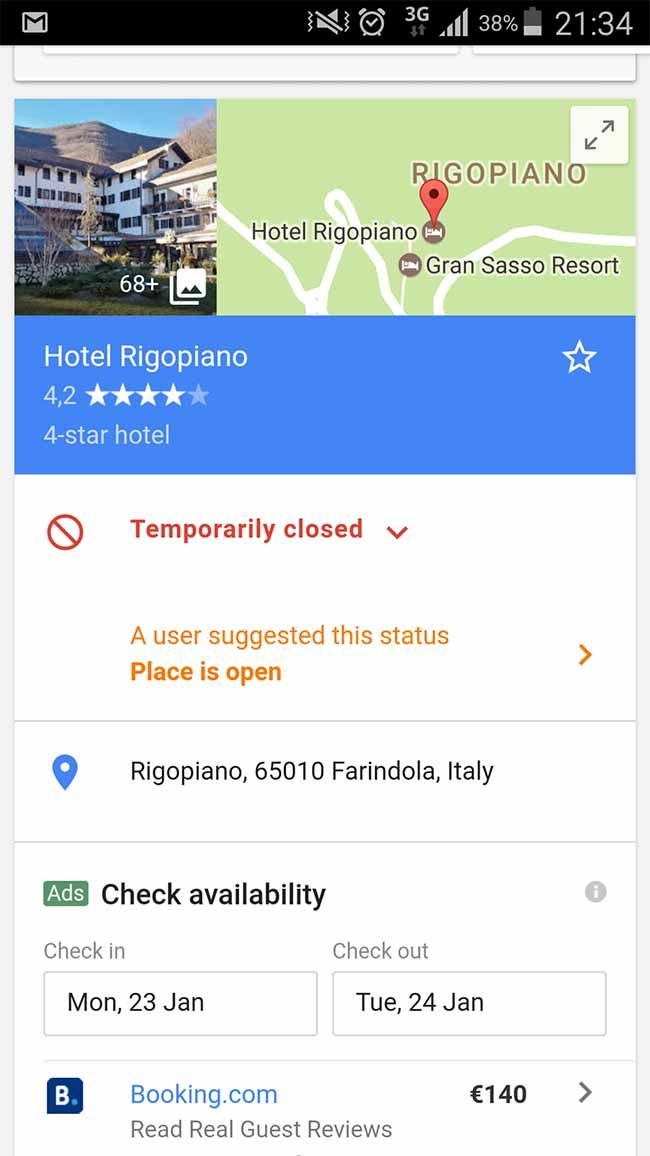Change the check-in date Mon, 23 Jan

pos(181,1003)
